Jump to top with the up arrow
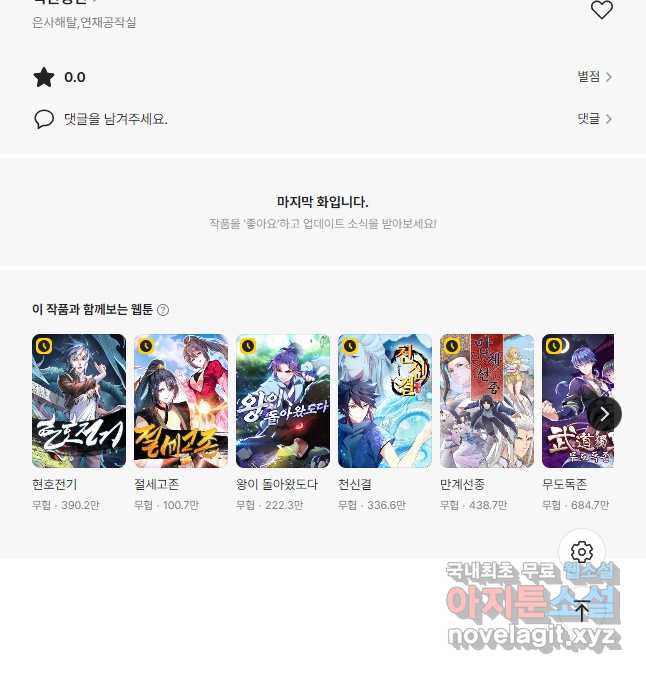Viewport: 646px width, 674px height. tap(582, 610)
